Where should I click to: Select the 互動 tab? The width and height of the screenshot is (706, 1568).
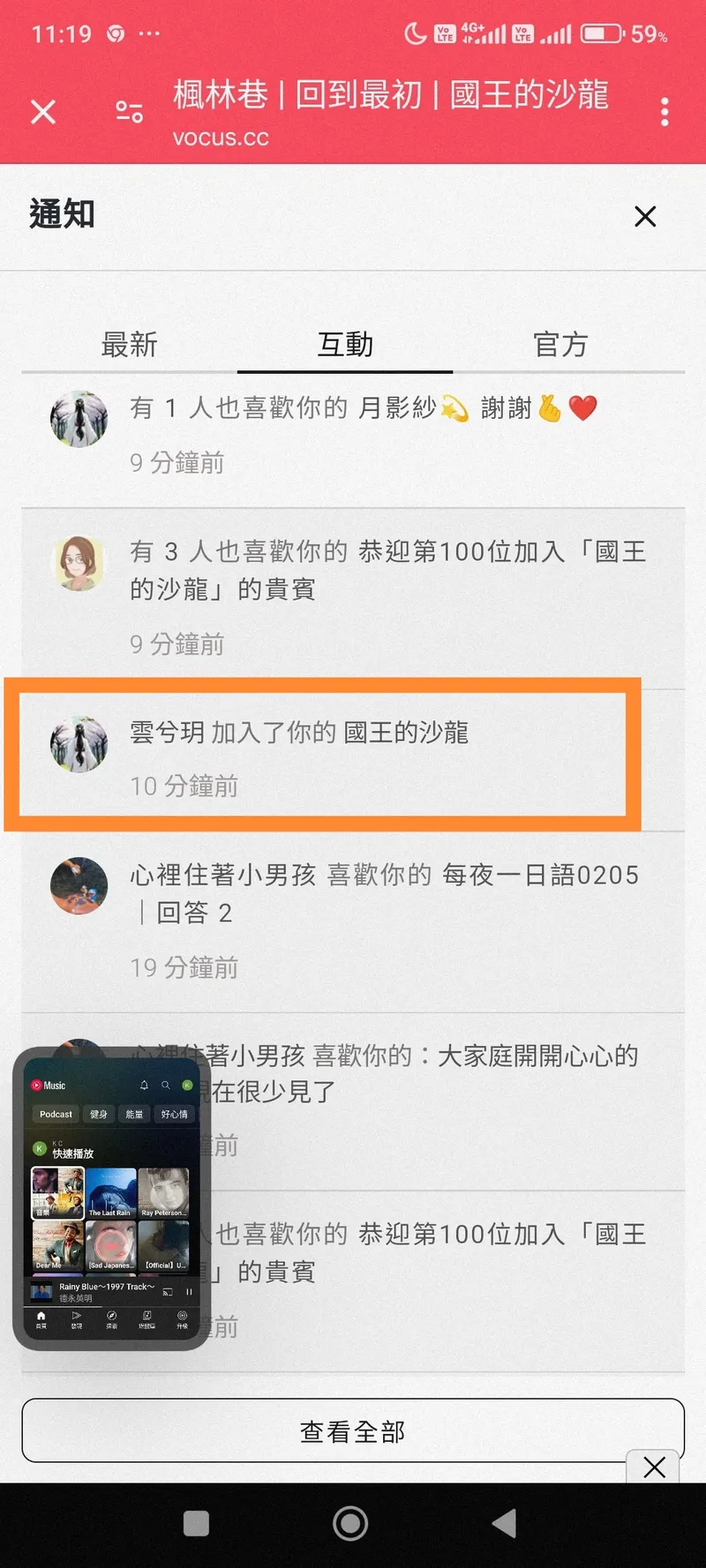(345, 345)
